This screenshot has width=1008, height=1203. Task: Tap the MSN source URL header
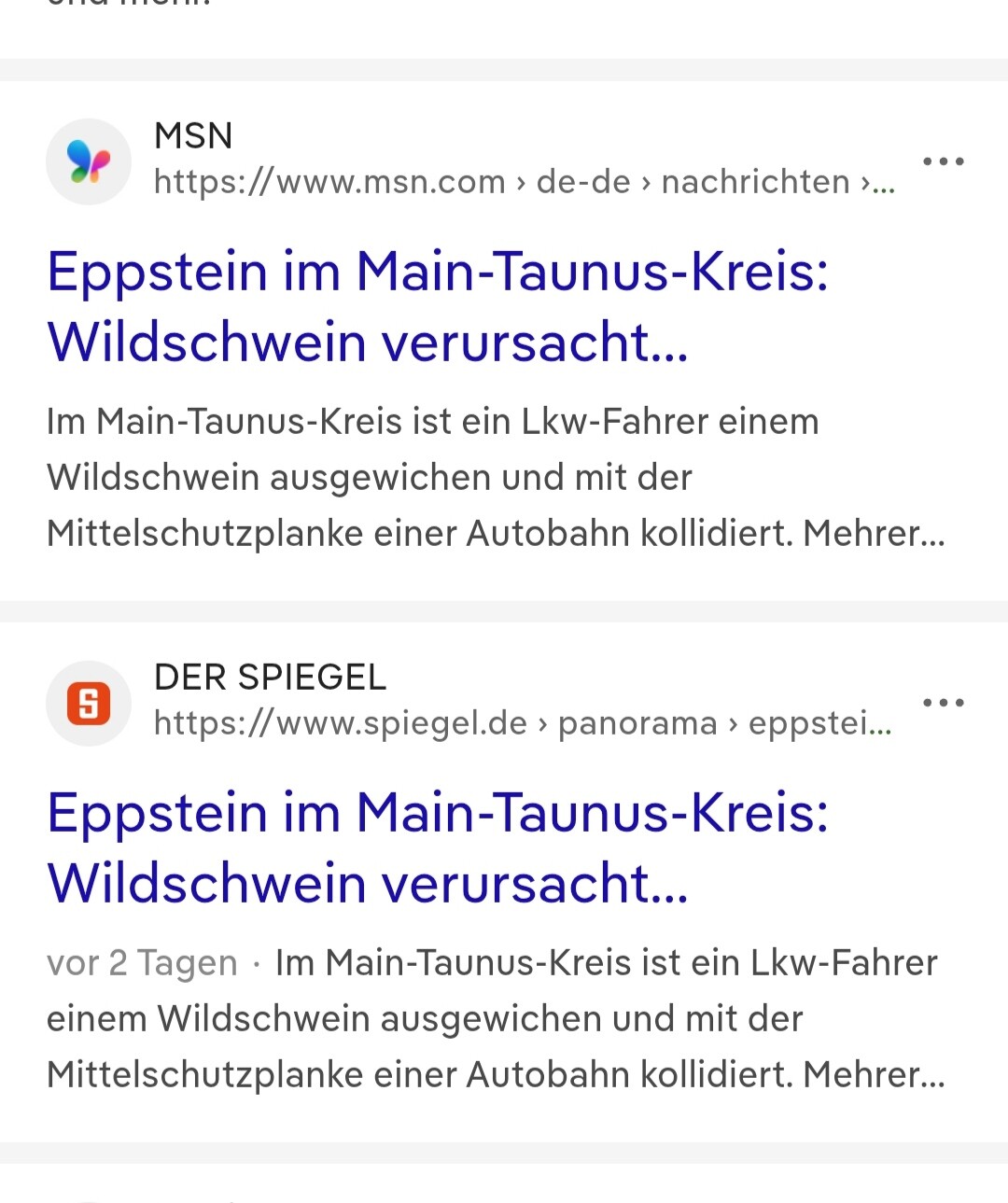[x=523, y=181]
